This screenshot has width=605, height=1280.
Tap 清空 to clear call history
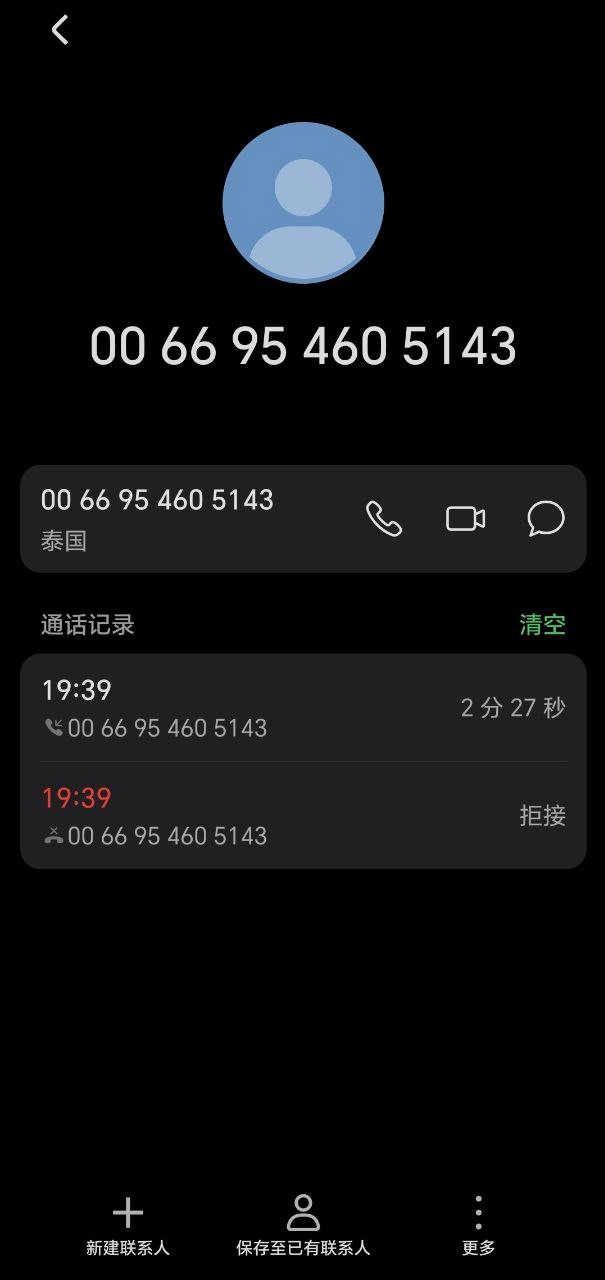[542, 625]
